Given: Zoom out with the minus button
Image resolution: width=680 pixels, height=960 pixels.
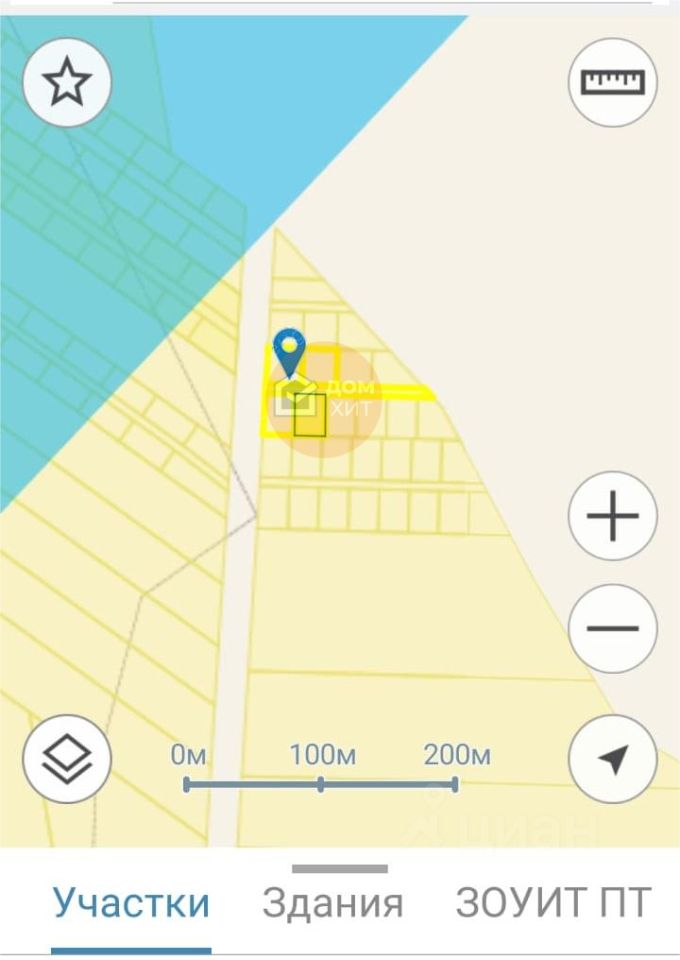Looking at the screenshot, I should (612, 628).
